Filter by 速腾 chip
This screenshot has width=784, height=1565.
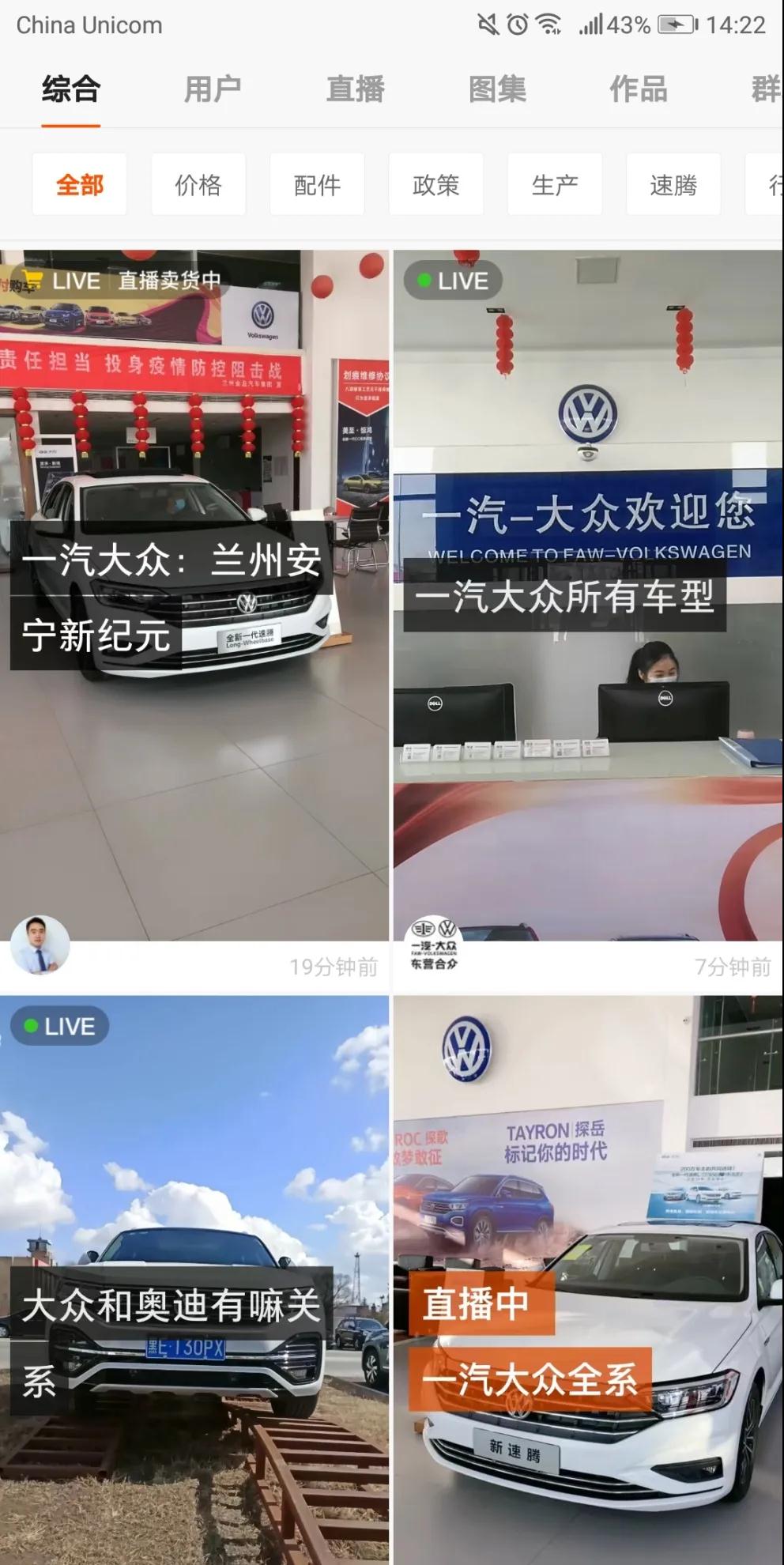tap(673, 186)
